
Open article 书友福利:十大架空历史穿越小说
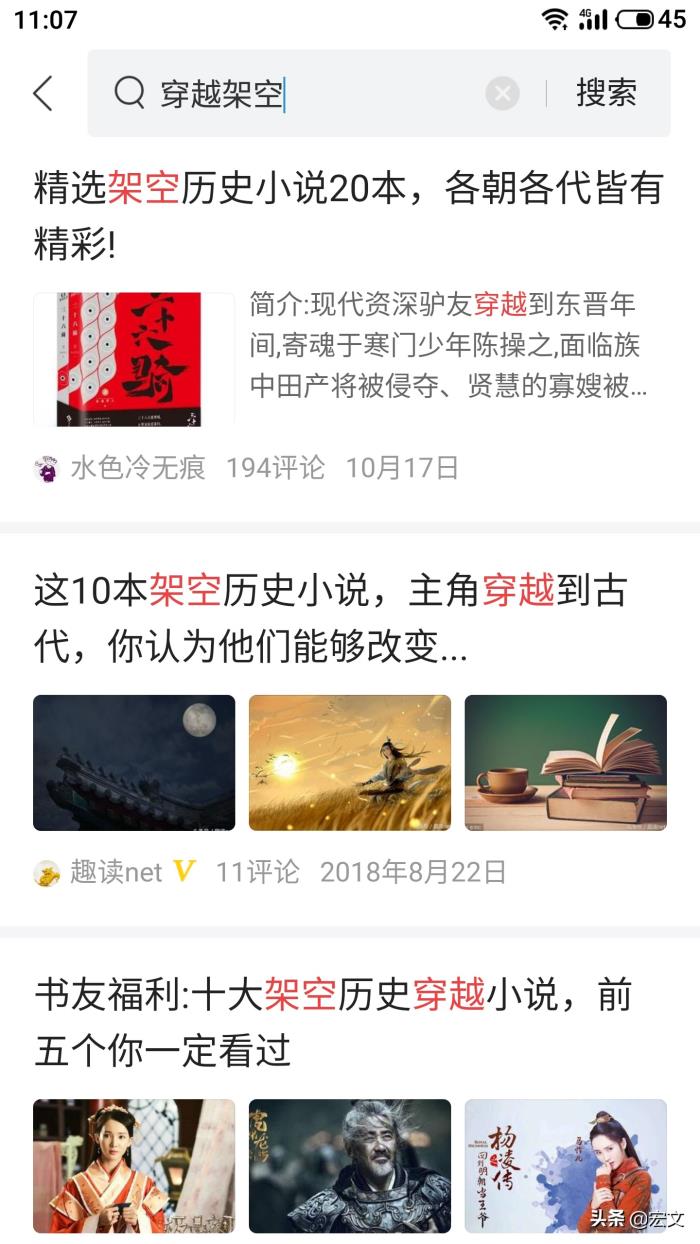(x=332, y=1022)
